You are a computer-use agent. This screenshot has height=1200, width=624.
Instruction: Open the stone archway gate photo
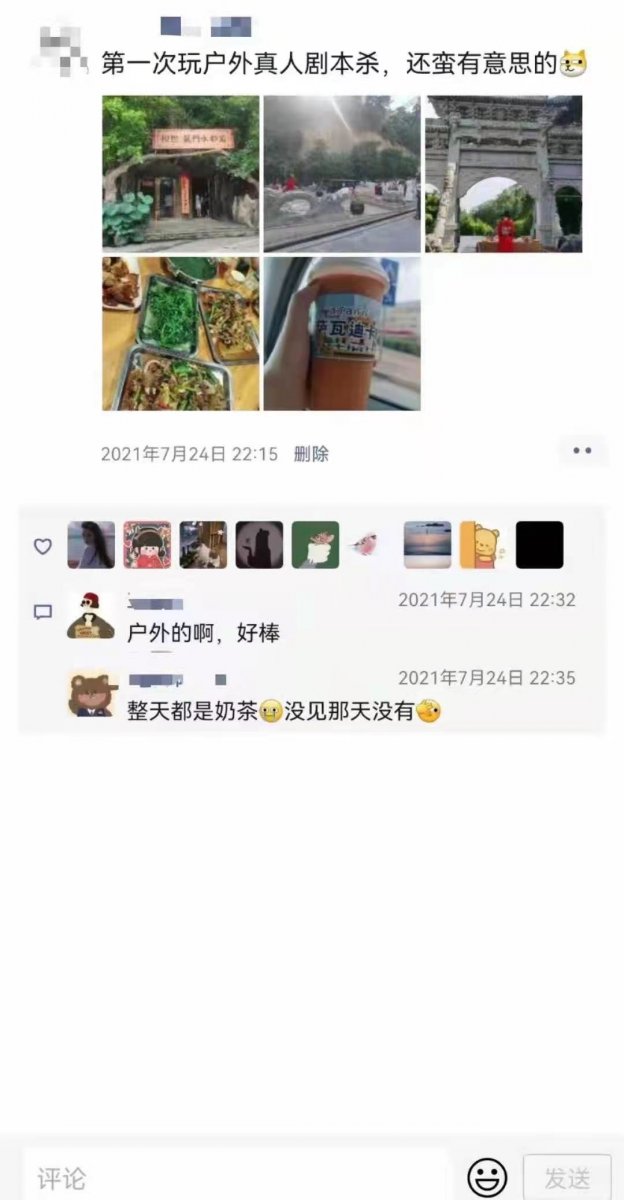coord(504,173)
